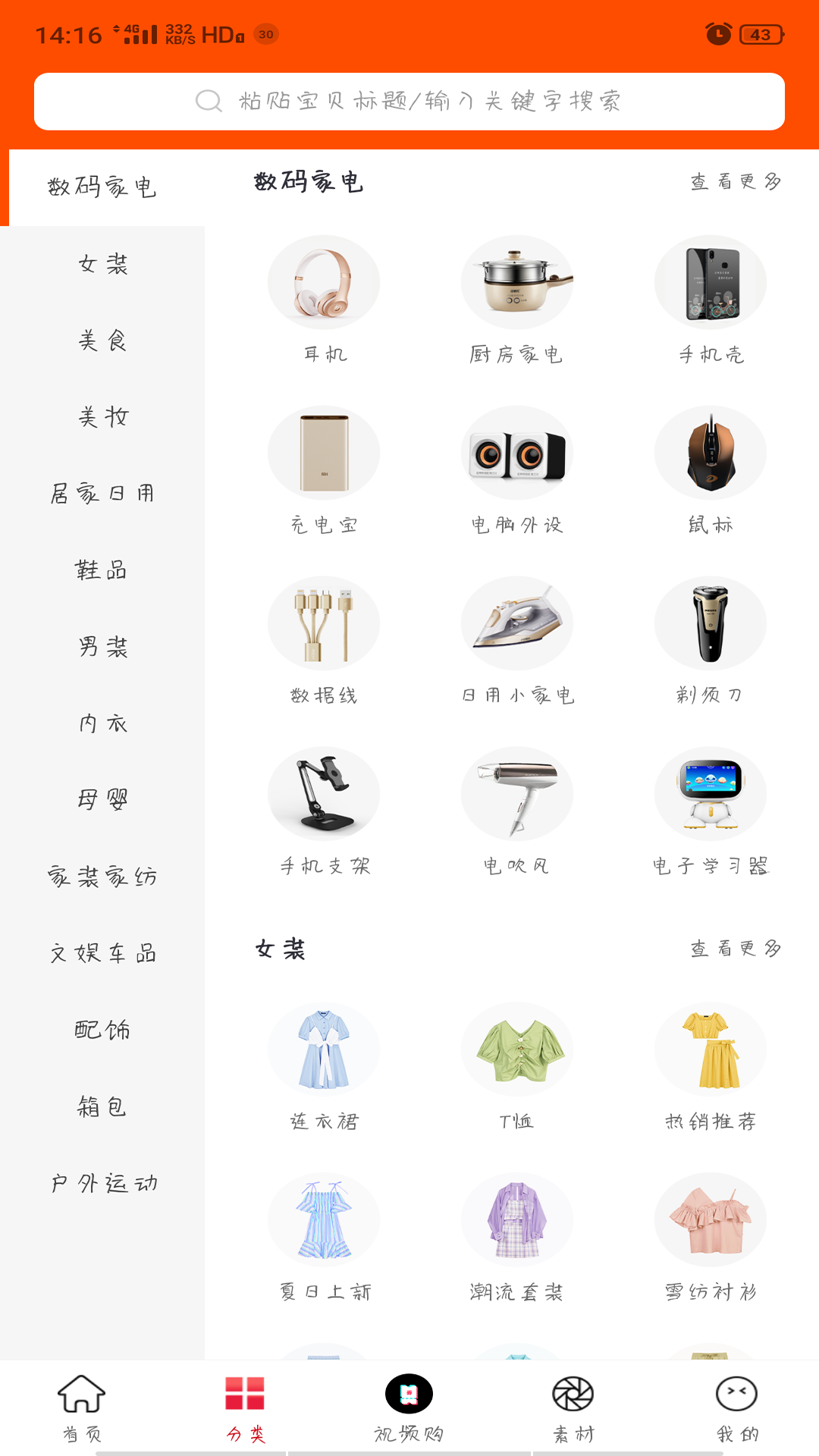Open the 连衣裙 dress thumbnail
819x1456 pixels.
point(324,1050)
